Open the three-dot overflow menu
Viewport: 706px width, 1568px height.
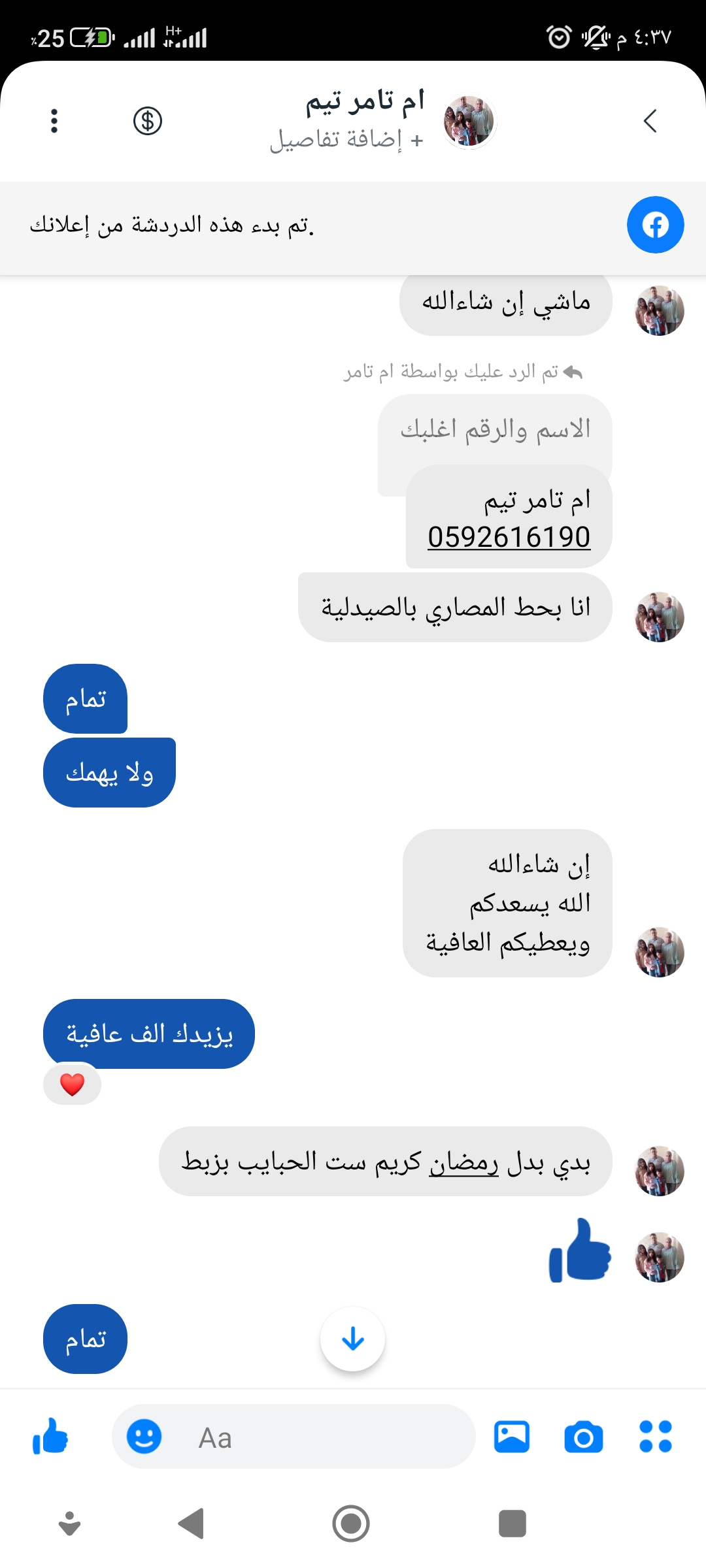coord(54,121)
